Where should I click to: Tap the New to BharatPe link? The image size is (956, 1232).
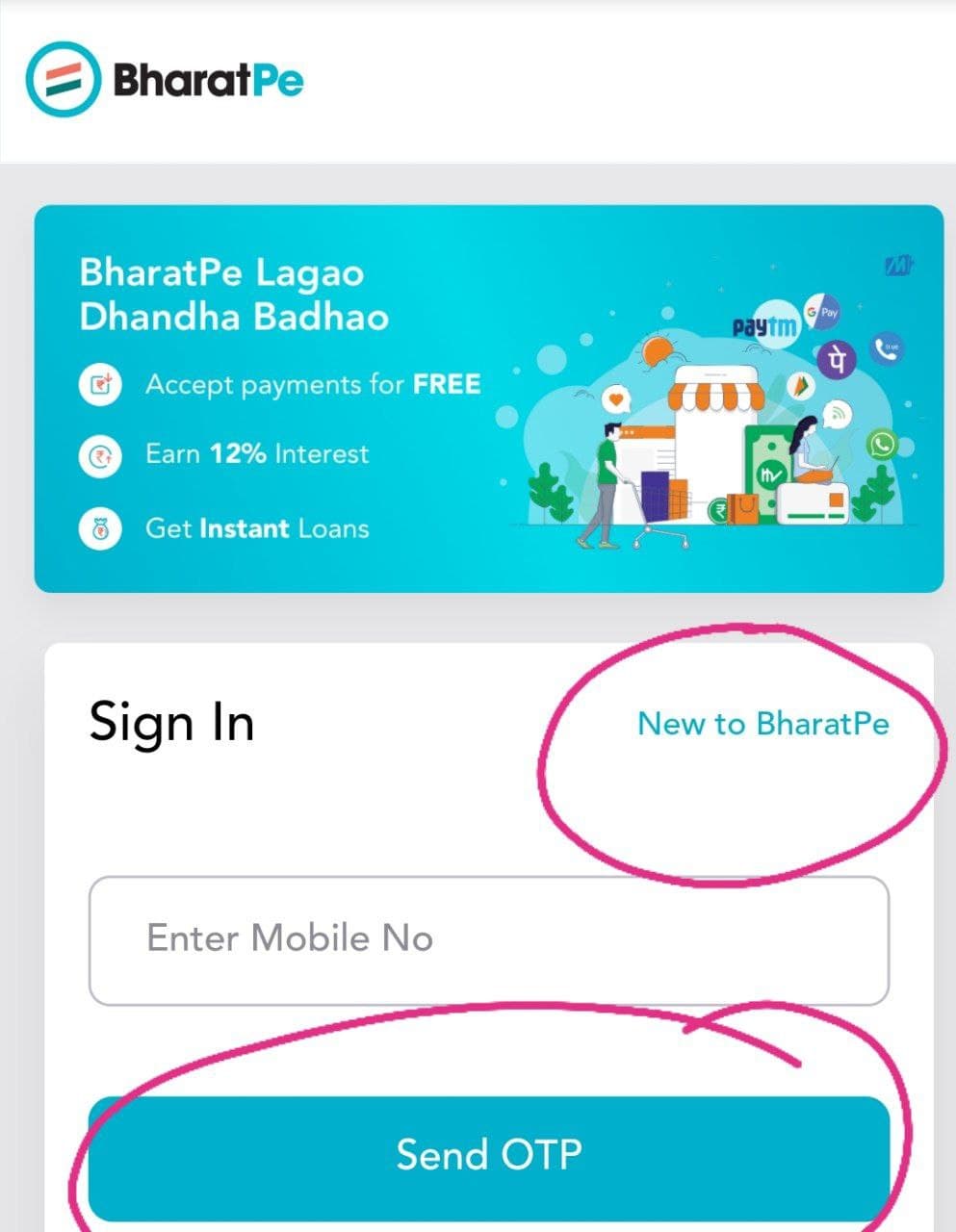(762, 724)
